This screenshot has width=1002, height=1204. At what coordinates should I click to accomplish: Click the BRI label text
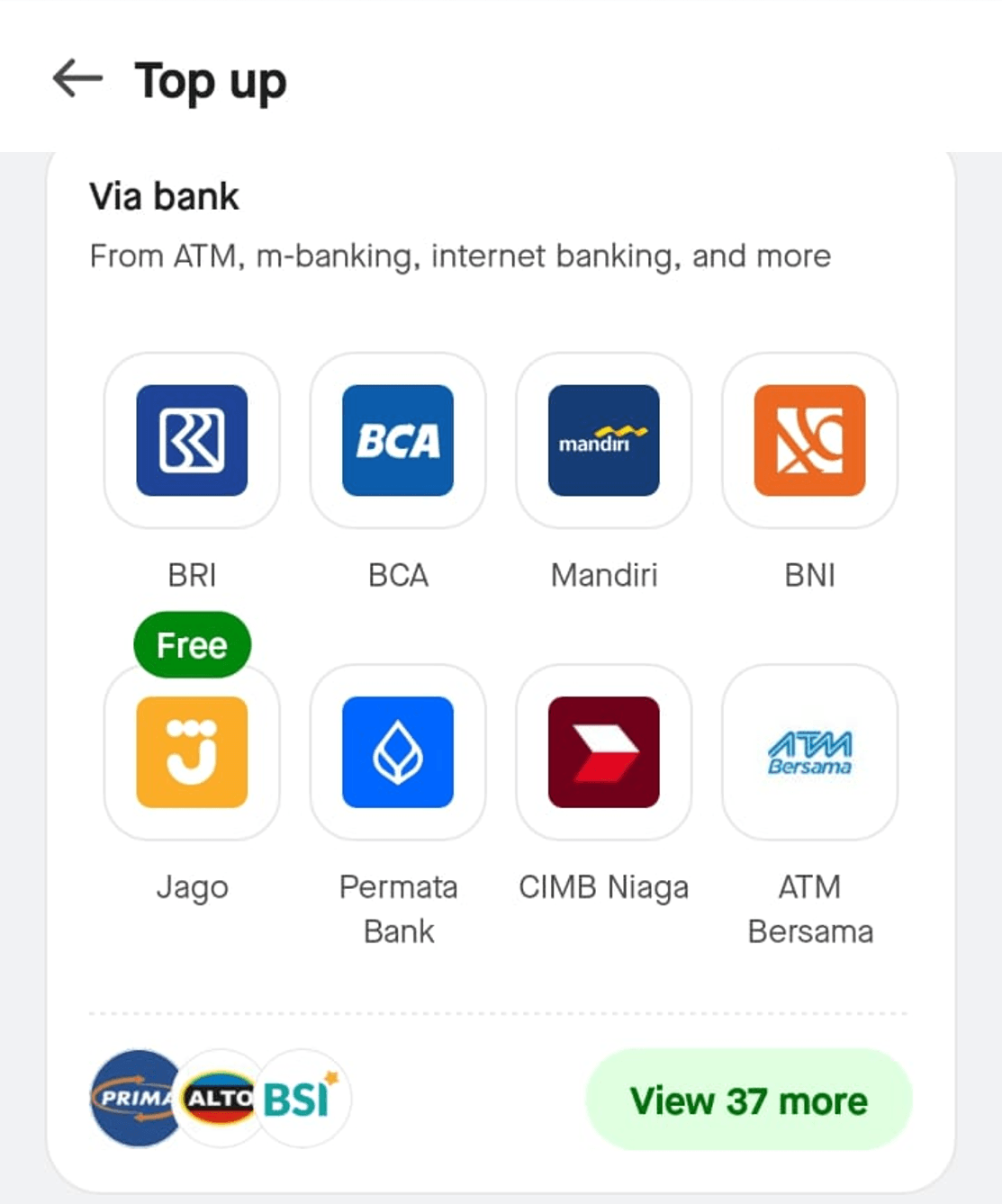click(x=190, y=576)
